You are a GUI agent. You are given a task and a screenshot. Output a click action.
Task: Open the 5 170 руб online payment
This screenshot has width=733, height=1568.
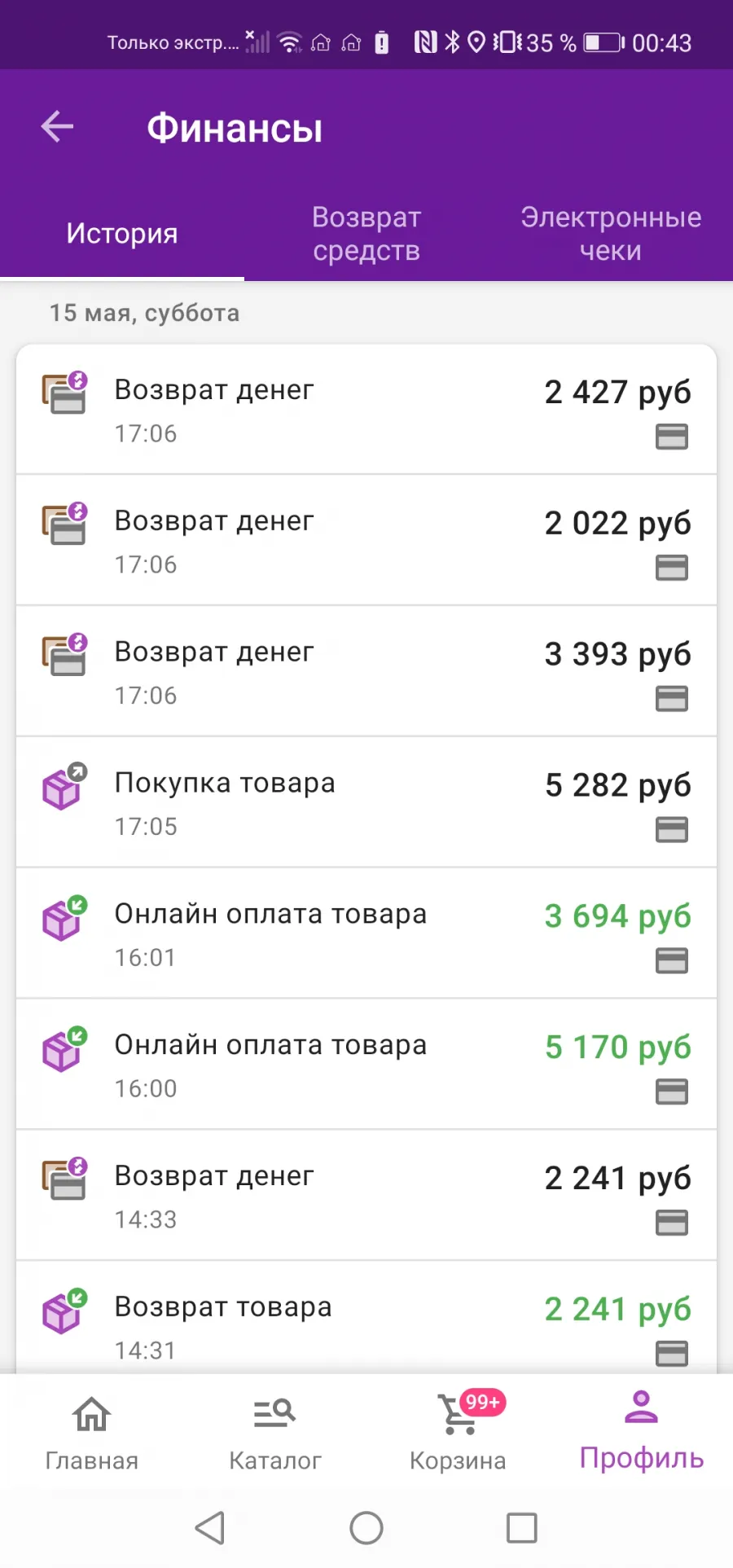[366, 1065]
